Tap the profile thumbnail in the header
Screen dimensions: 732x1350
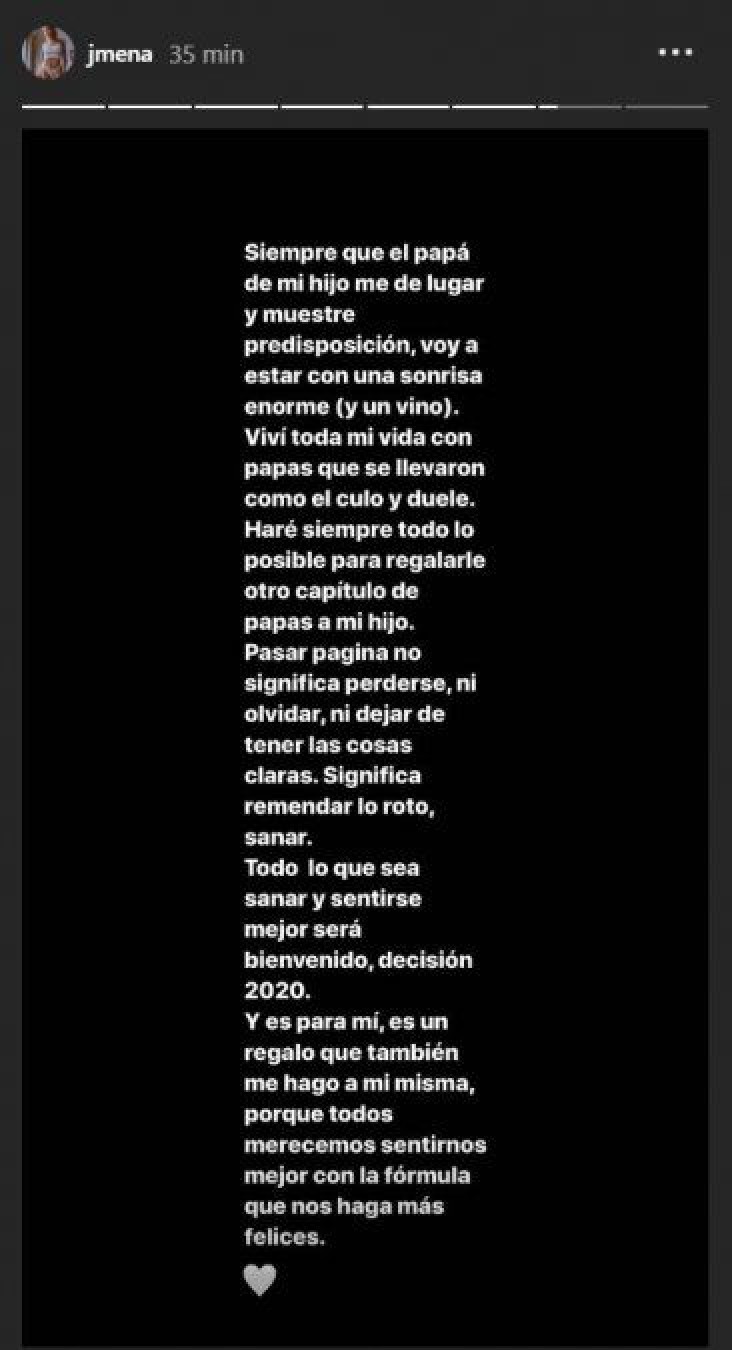tap(47, 54)
